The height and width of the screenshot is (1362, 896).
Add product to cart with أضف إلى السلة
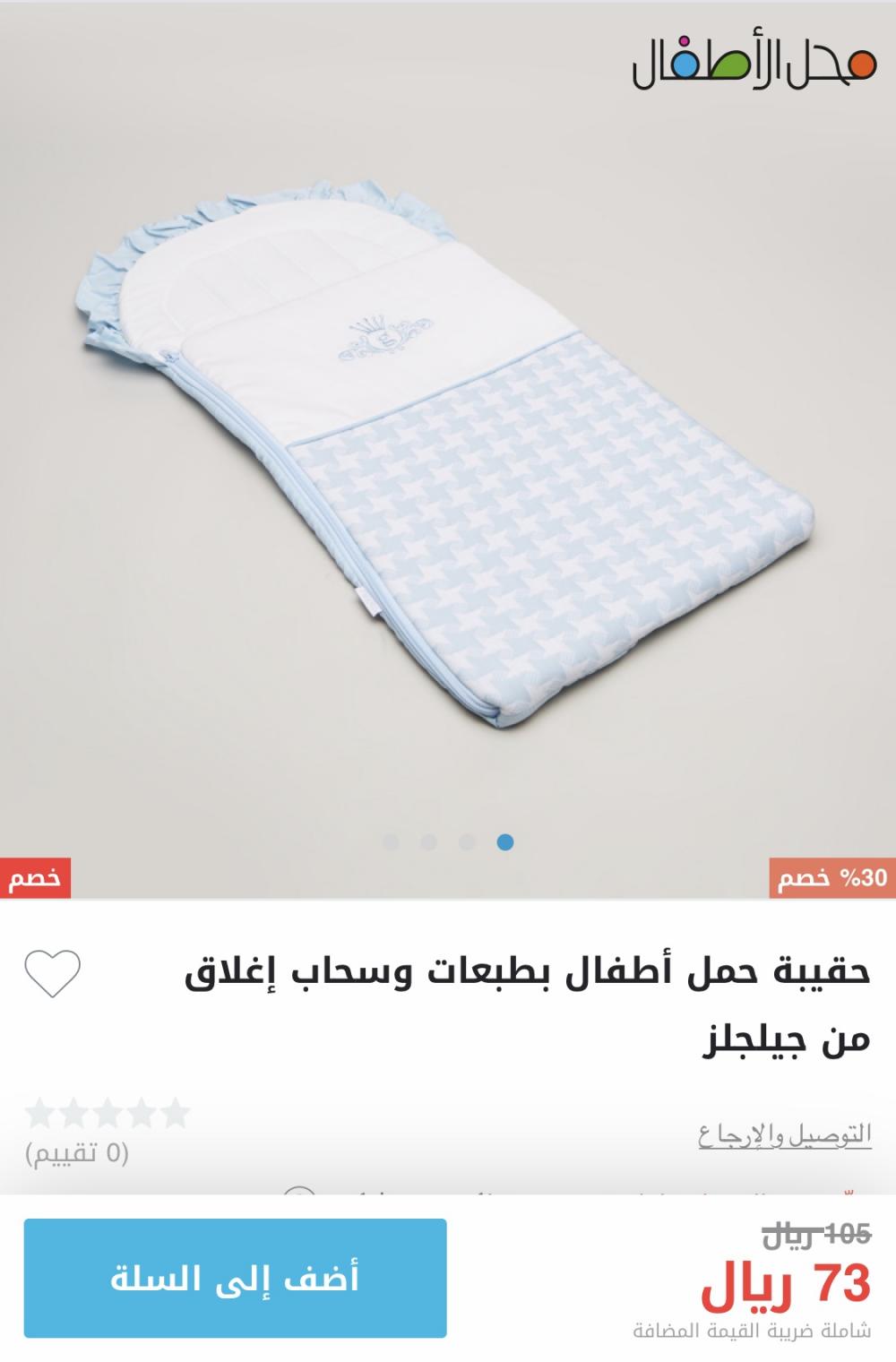tap(235, 1278)
